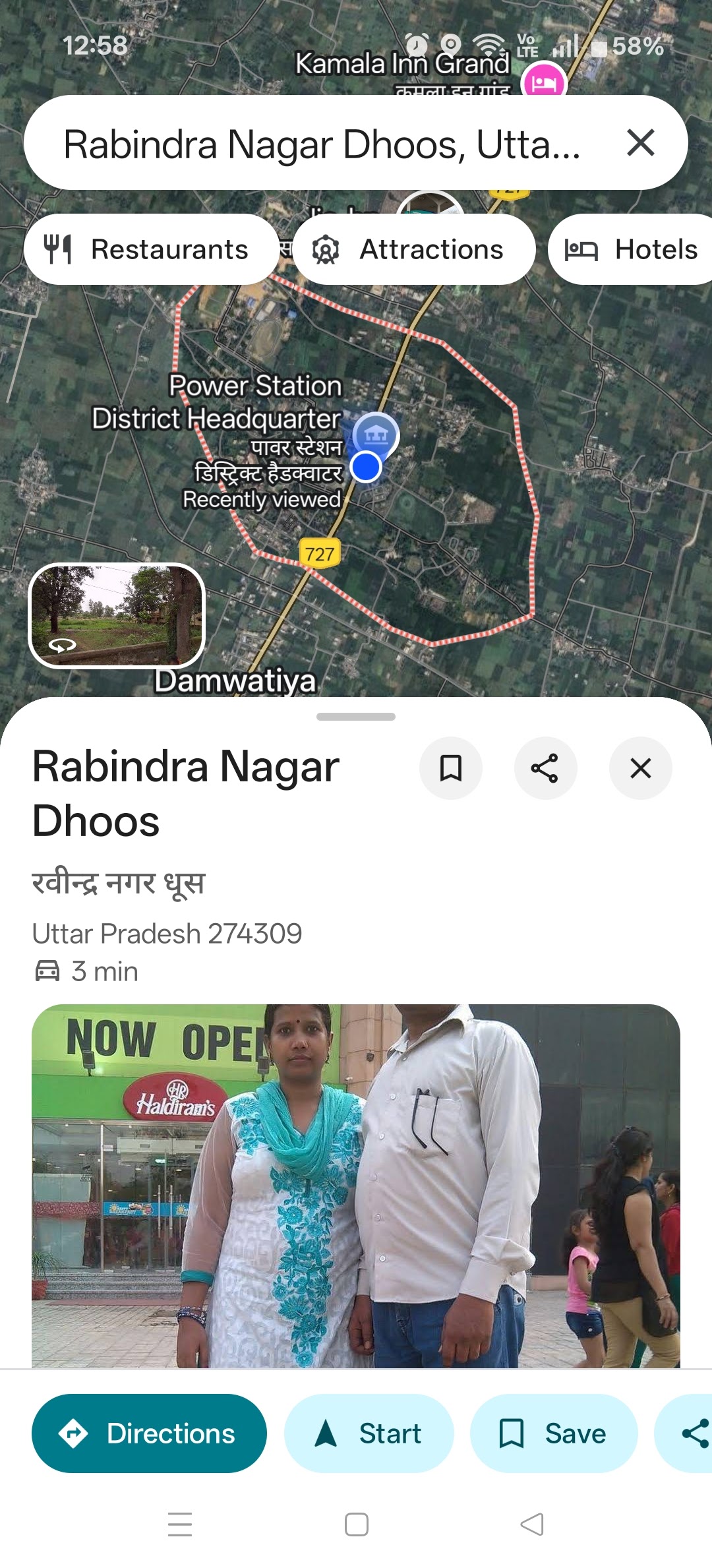The height and width of the screenshot is (1568, 712).
Task: Open the Street View thumbnail
Action: [117, 615]
